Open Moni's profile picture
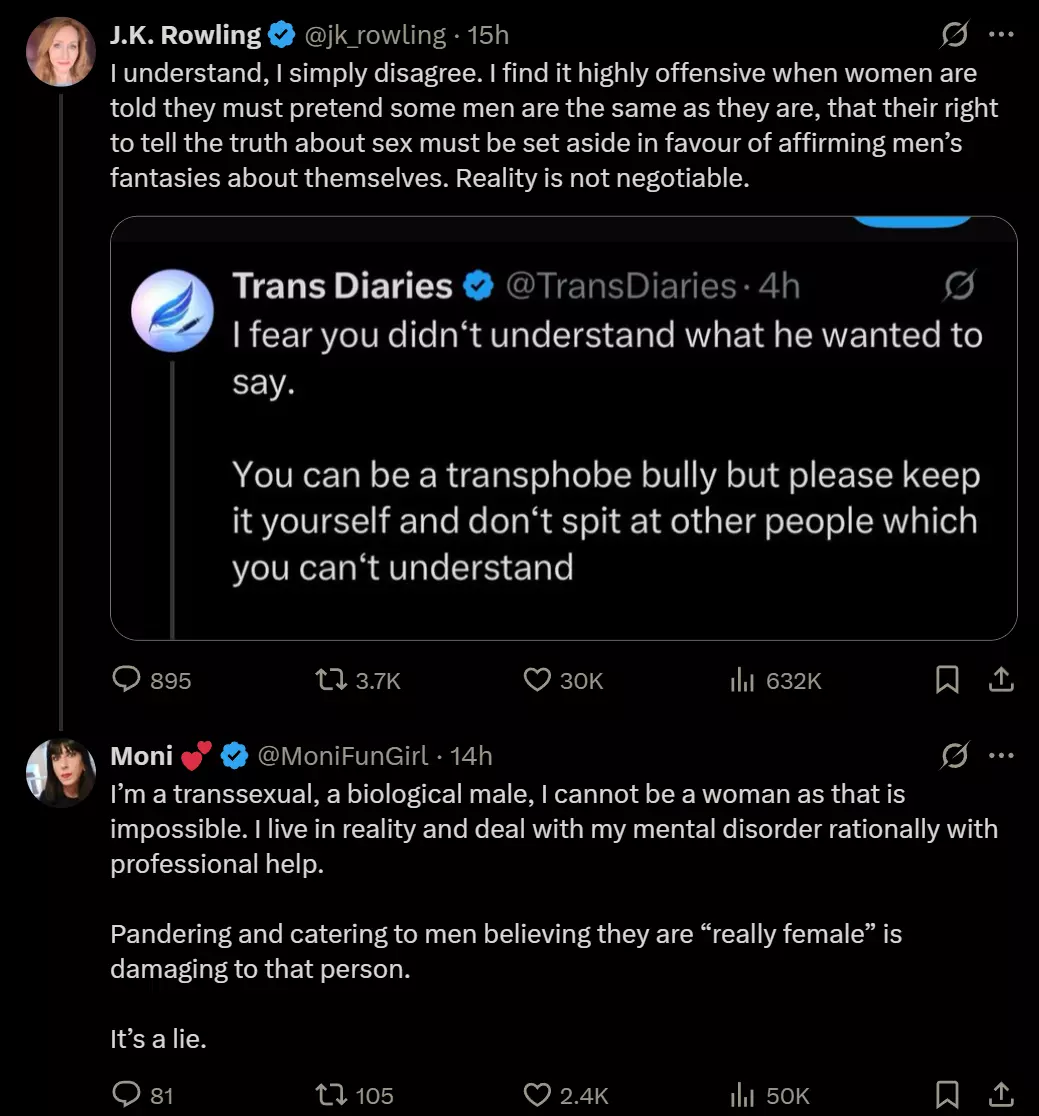This screenshot has width=1039, height=1116. click(61, 772)
